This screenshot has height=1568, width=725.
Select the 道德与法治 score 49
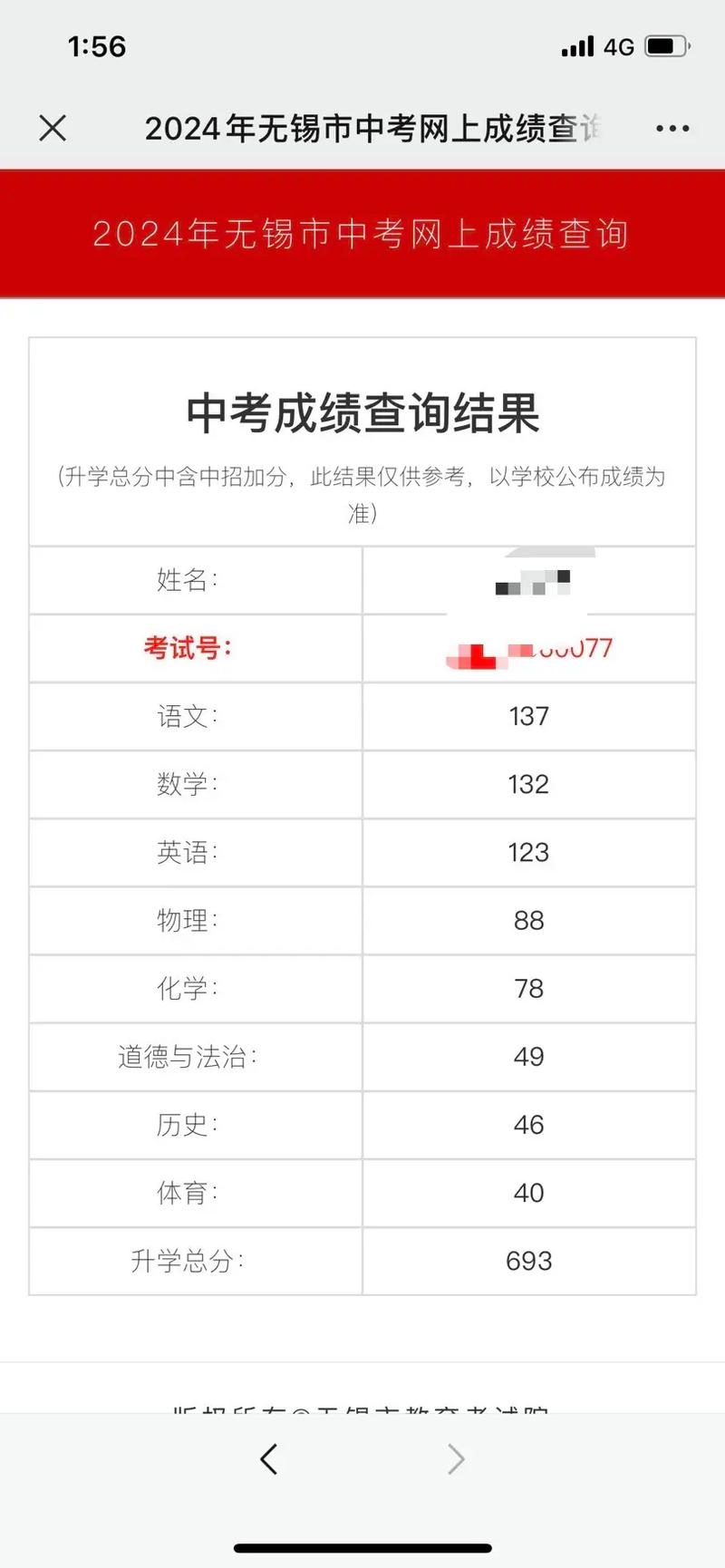point(529,1057)
